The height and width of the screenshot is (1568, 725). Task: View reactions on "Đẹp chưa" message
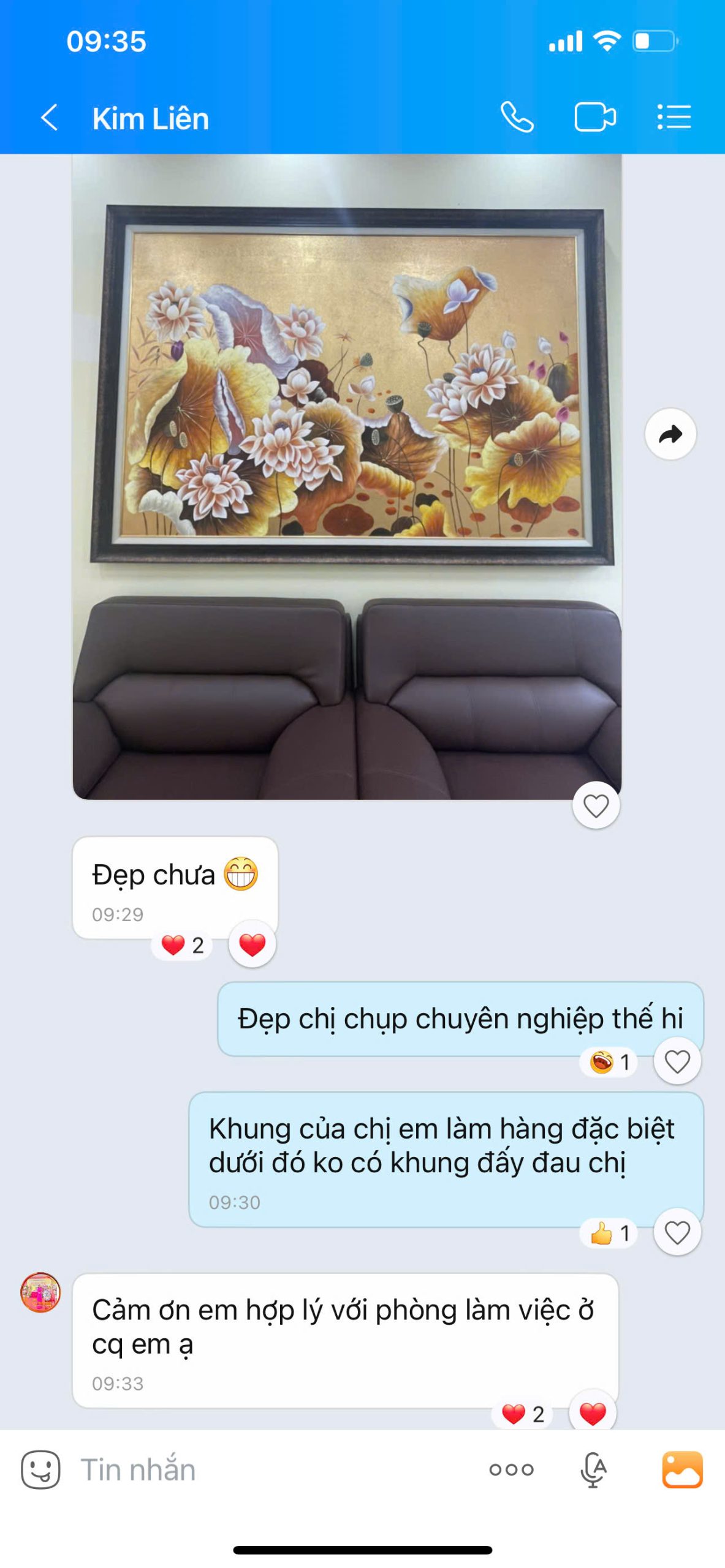click(182, 945)
